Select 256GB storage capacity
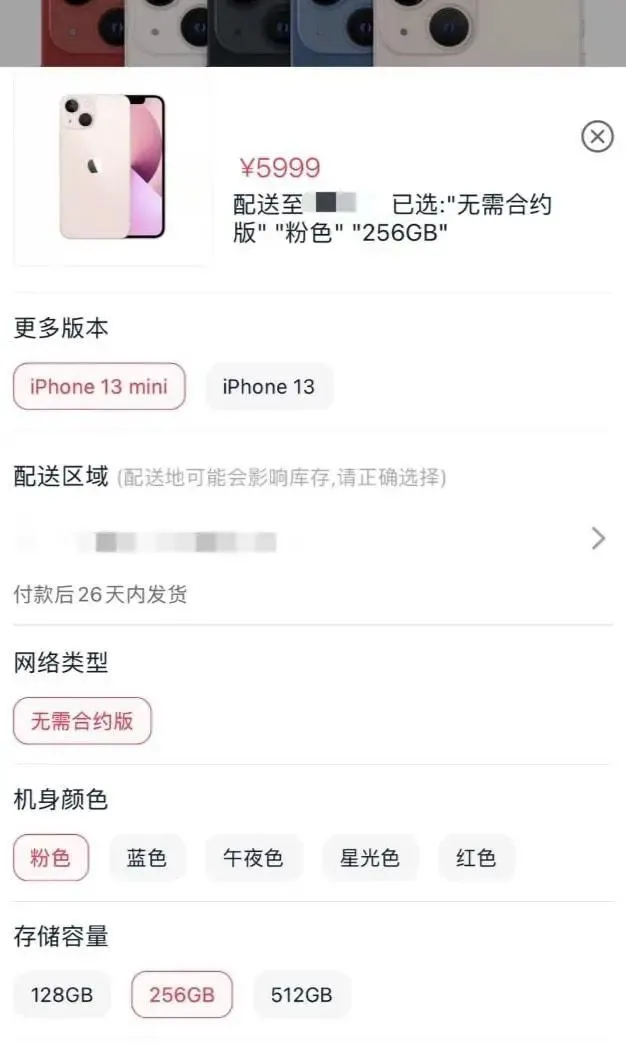Image resolution: width=626 pixels, height=1056 pixels. [182, 995]
